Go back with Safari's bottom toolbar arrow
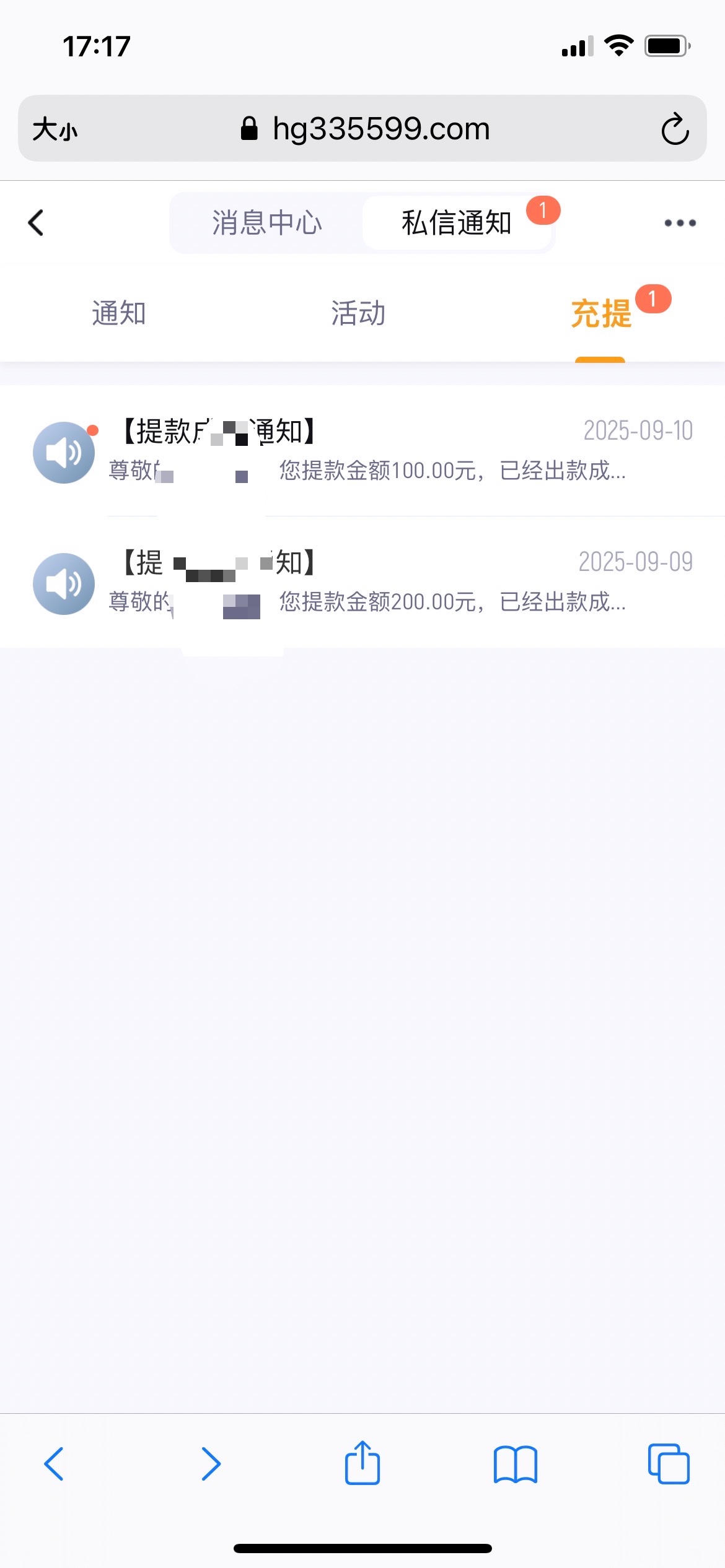 pos(55,1464)
